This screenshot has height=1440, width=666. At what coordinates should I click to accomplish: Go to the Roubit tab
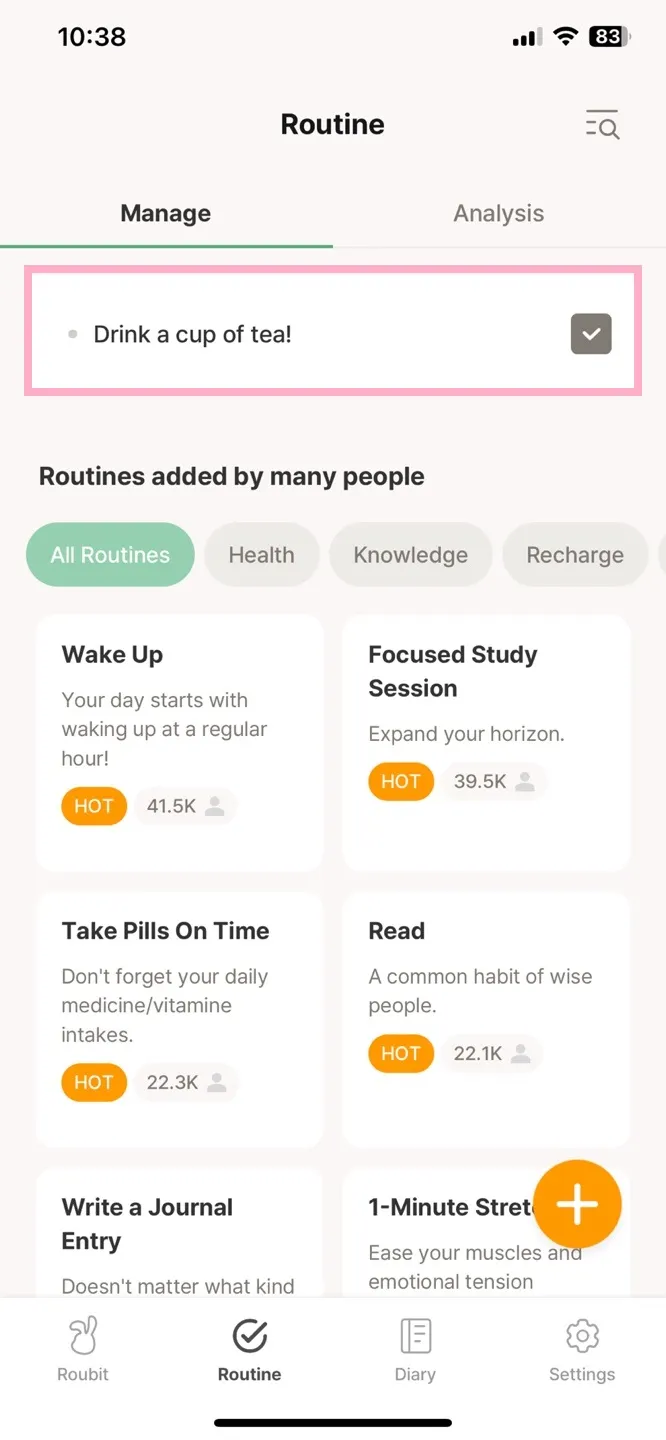click(x=83, y=1350)
